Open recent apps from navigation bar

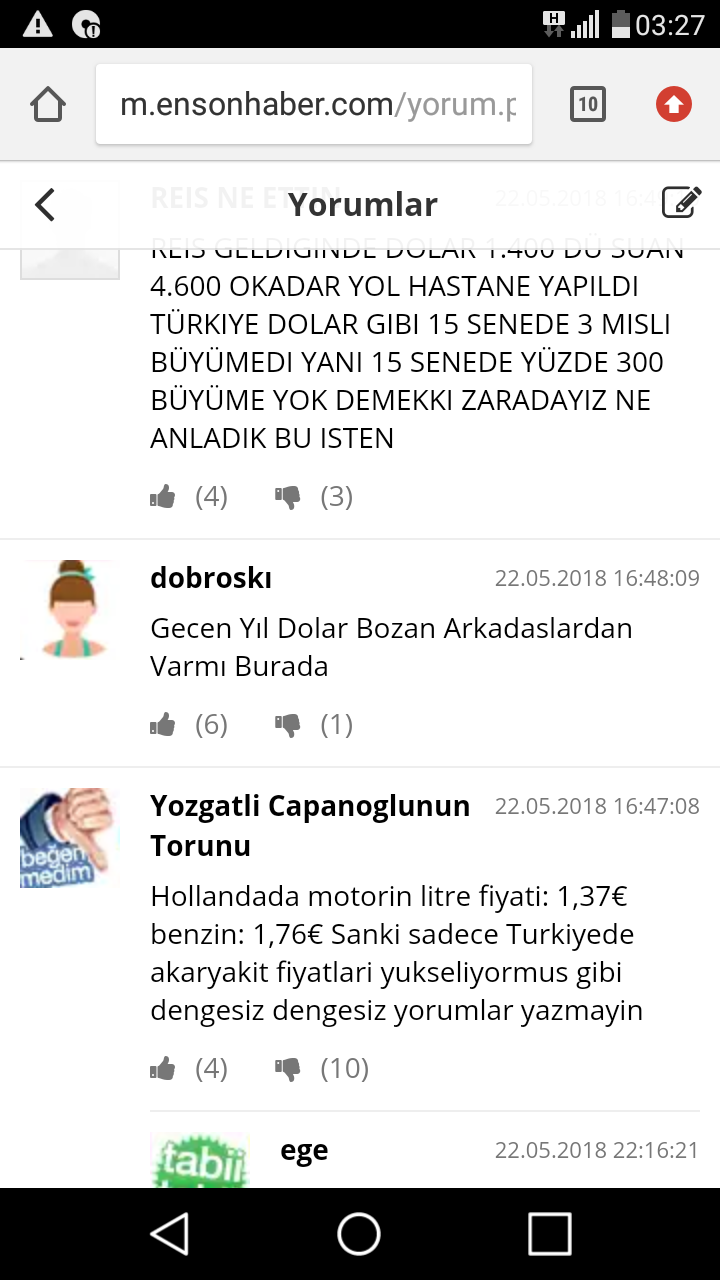click(x=550, y=1234)
